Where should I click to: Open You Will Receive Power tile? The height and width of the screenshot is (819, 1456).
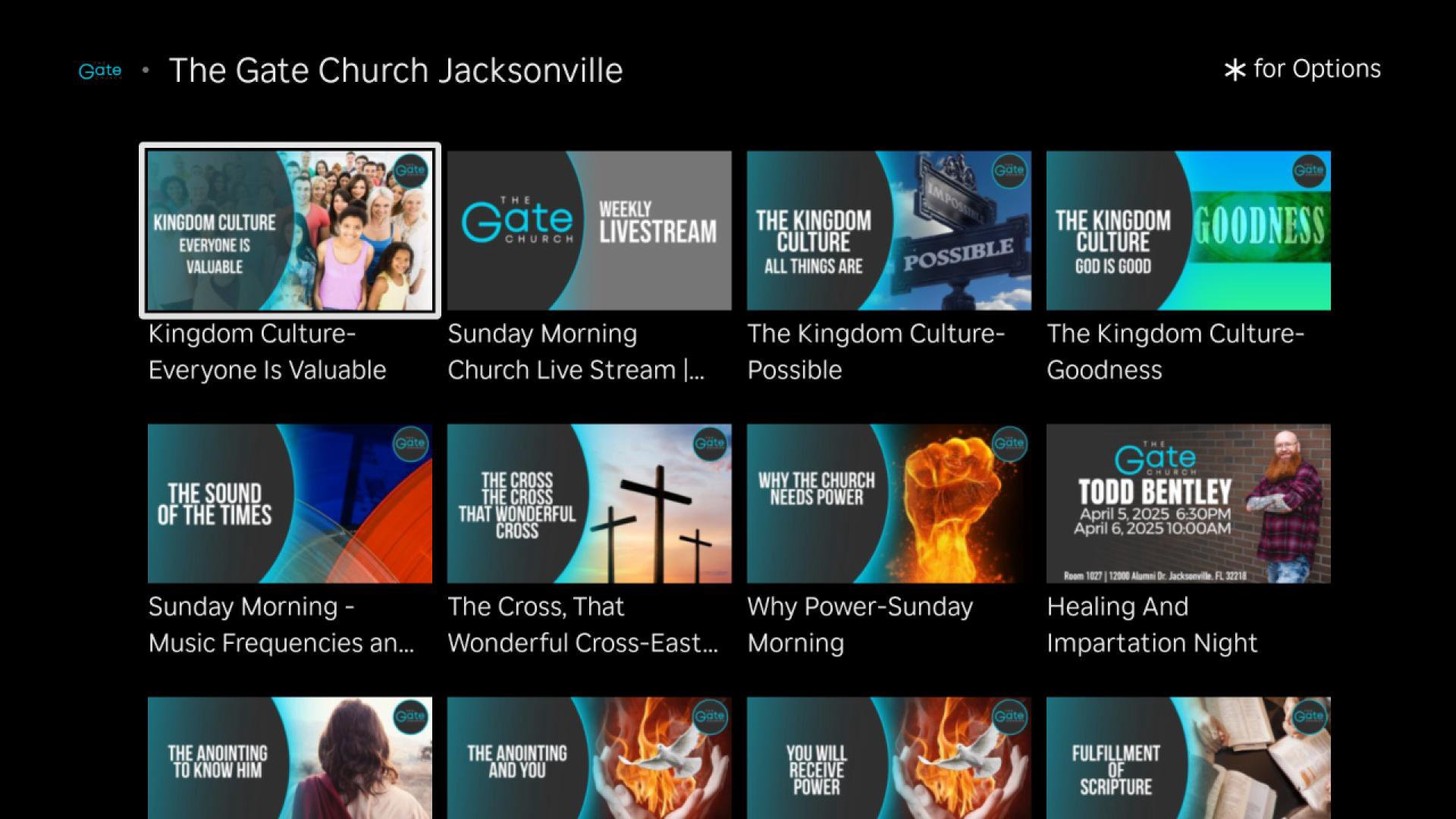coord(889,758)
